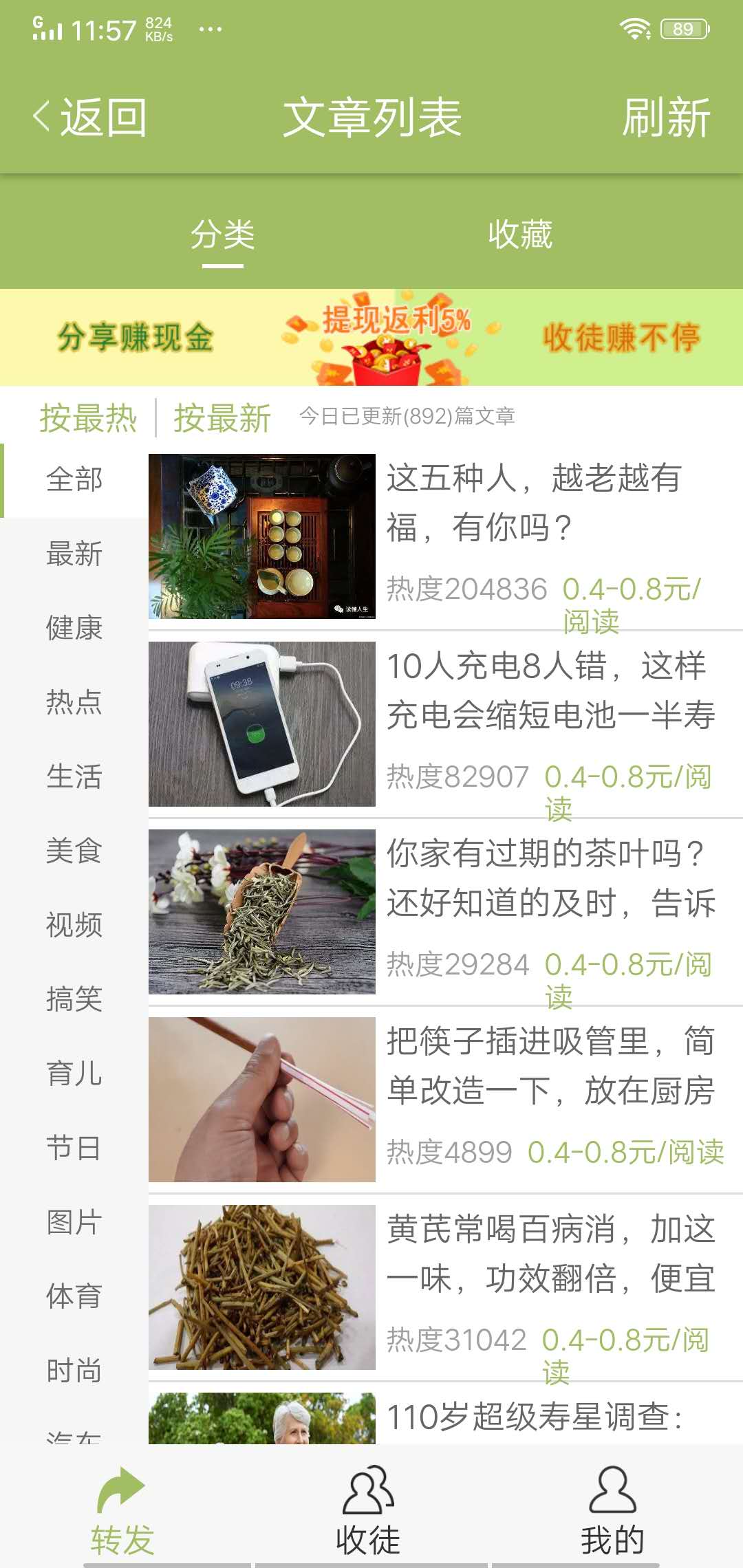
Task: Switch sorting to 按最新
Action: tap(220, 418)
